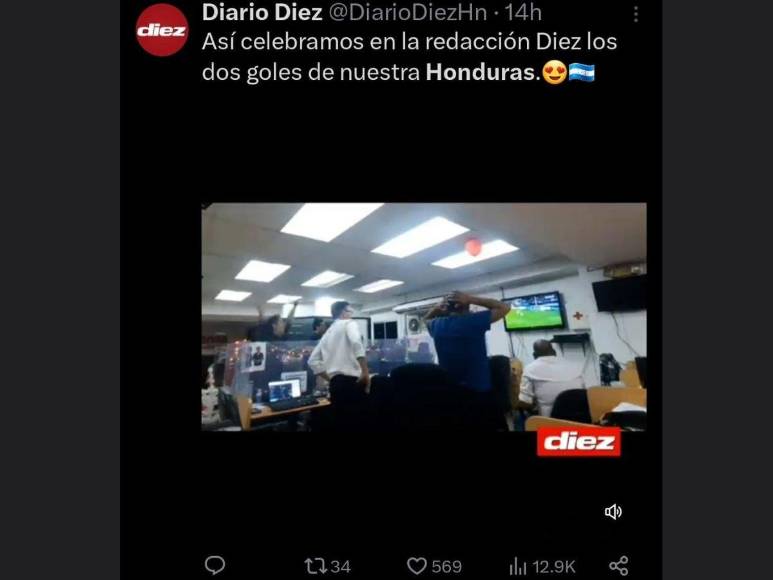Toggle the video sound icon
Image resolution: width=773 pixels, height=580 pixels.
613,512
